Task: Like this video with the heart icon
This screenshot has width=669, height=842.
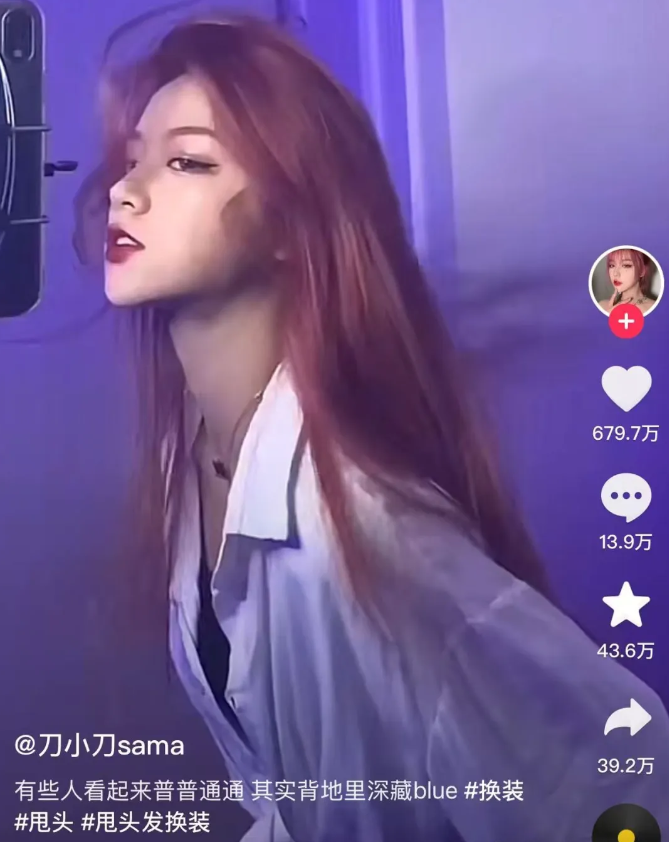Action: pos(626,389)
